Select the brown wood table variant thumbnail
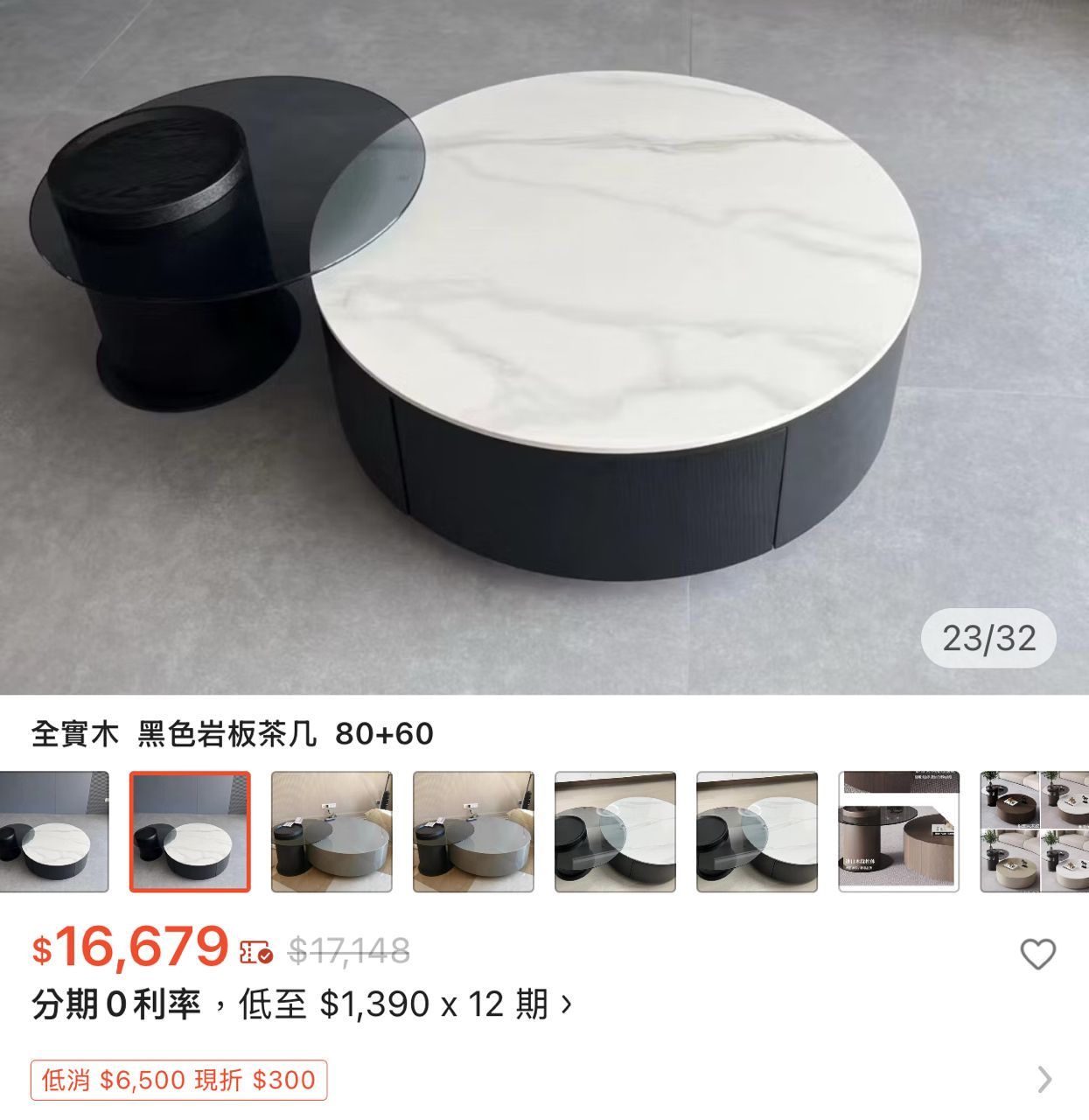 point(898,832)
